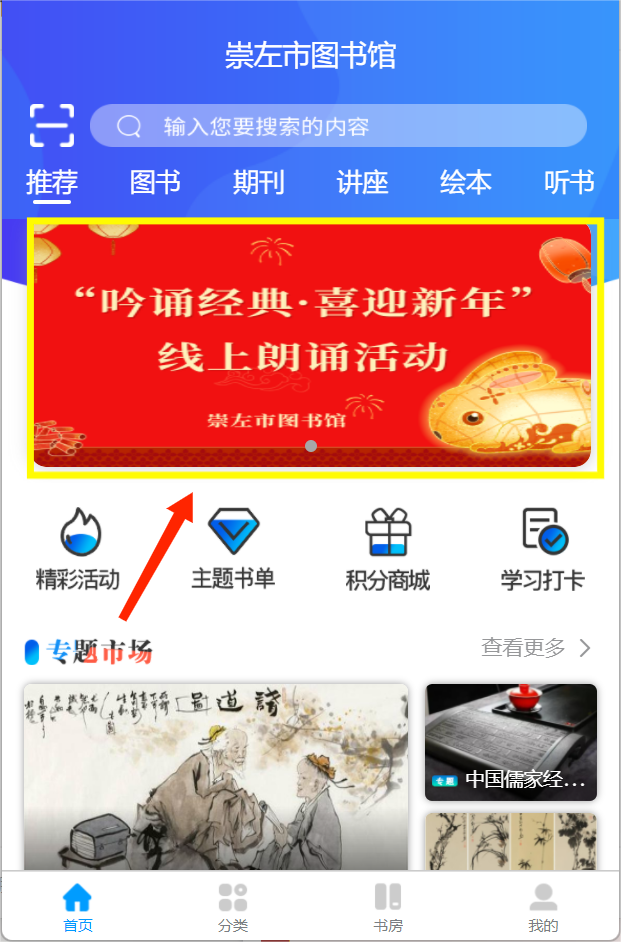Switch to the 分类 bottom tab
Screen dimensions: 621x942
[233, 907]
